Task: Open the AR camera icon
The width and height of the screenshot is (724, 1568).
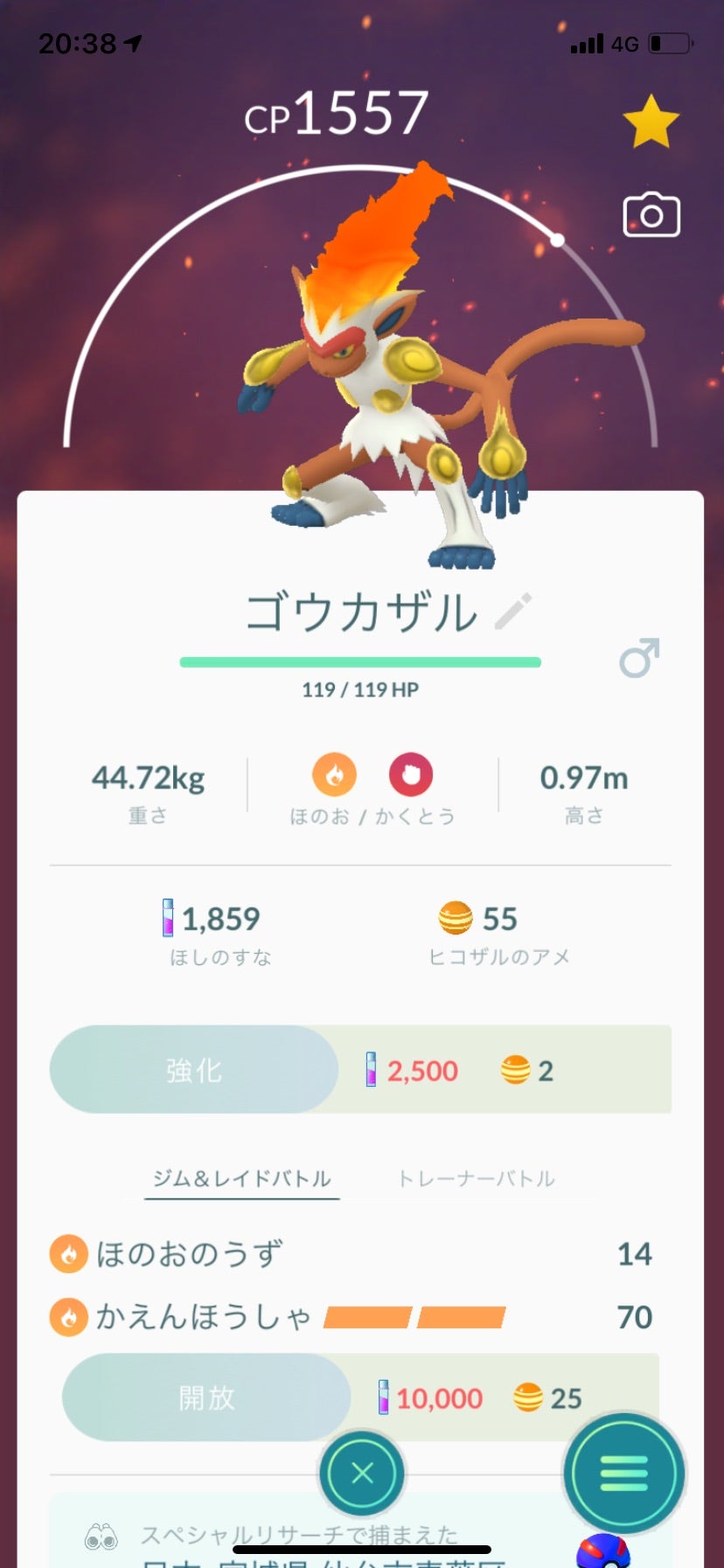Action: [x=651, y=216]
